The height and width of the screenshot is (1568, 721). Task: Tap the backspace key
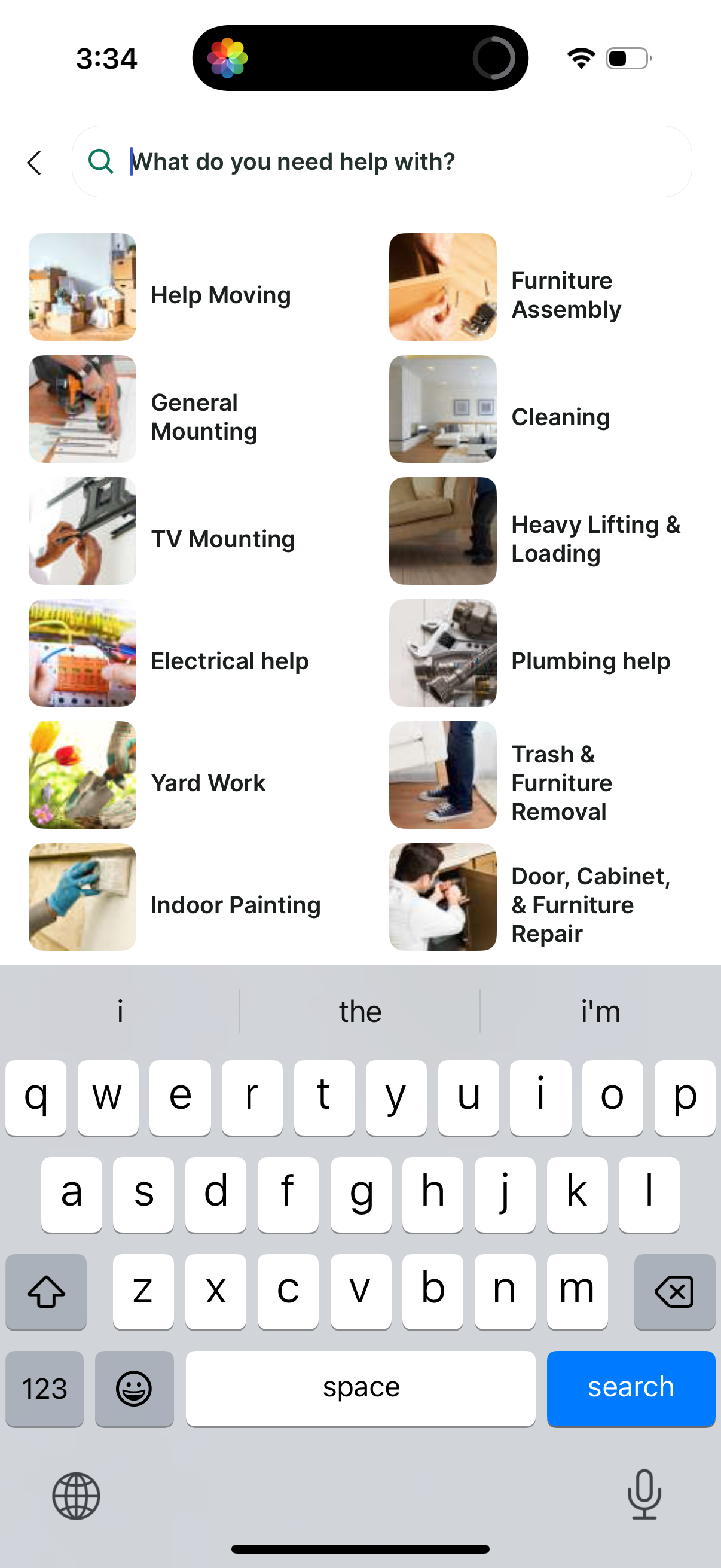coord(675,1291)
